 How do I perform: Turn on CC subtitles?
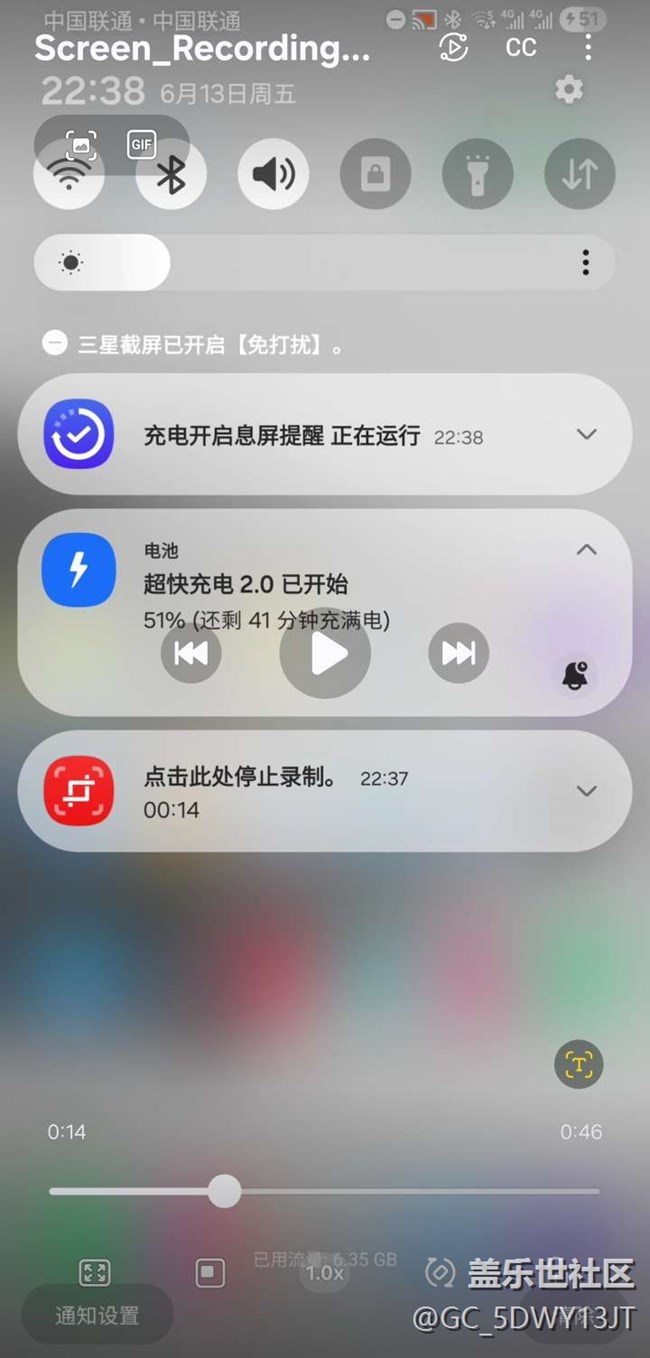pos(521,47)
